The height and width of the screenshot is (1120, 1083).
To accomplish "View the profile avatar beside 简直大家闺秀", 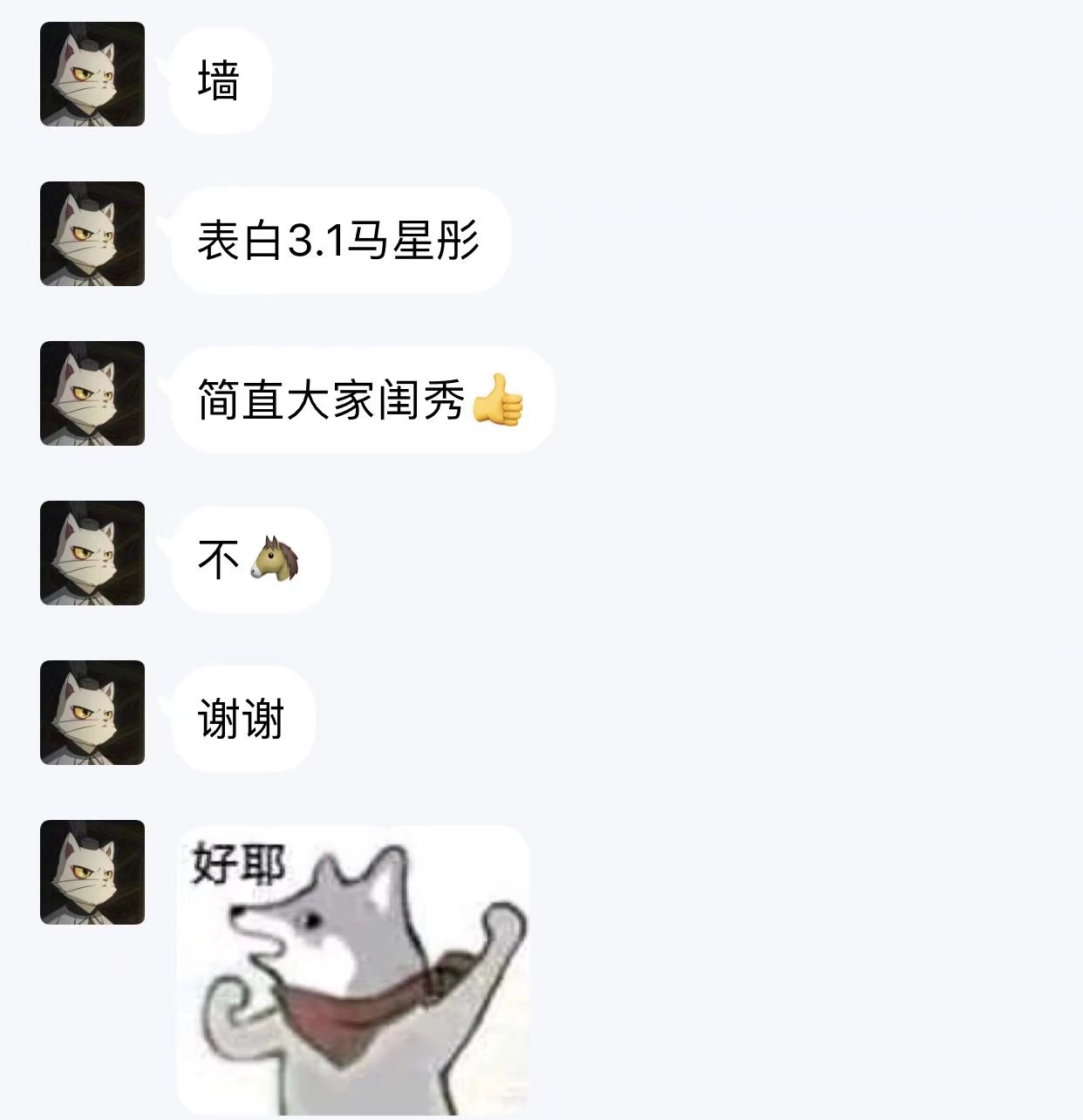I will [92, 393].
